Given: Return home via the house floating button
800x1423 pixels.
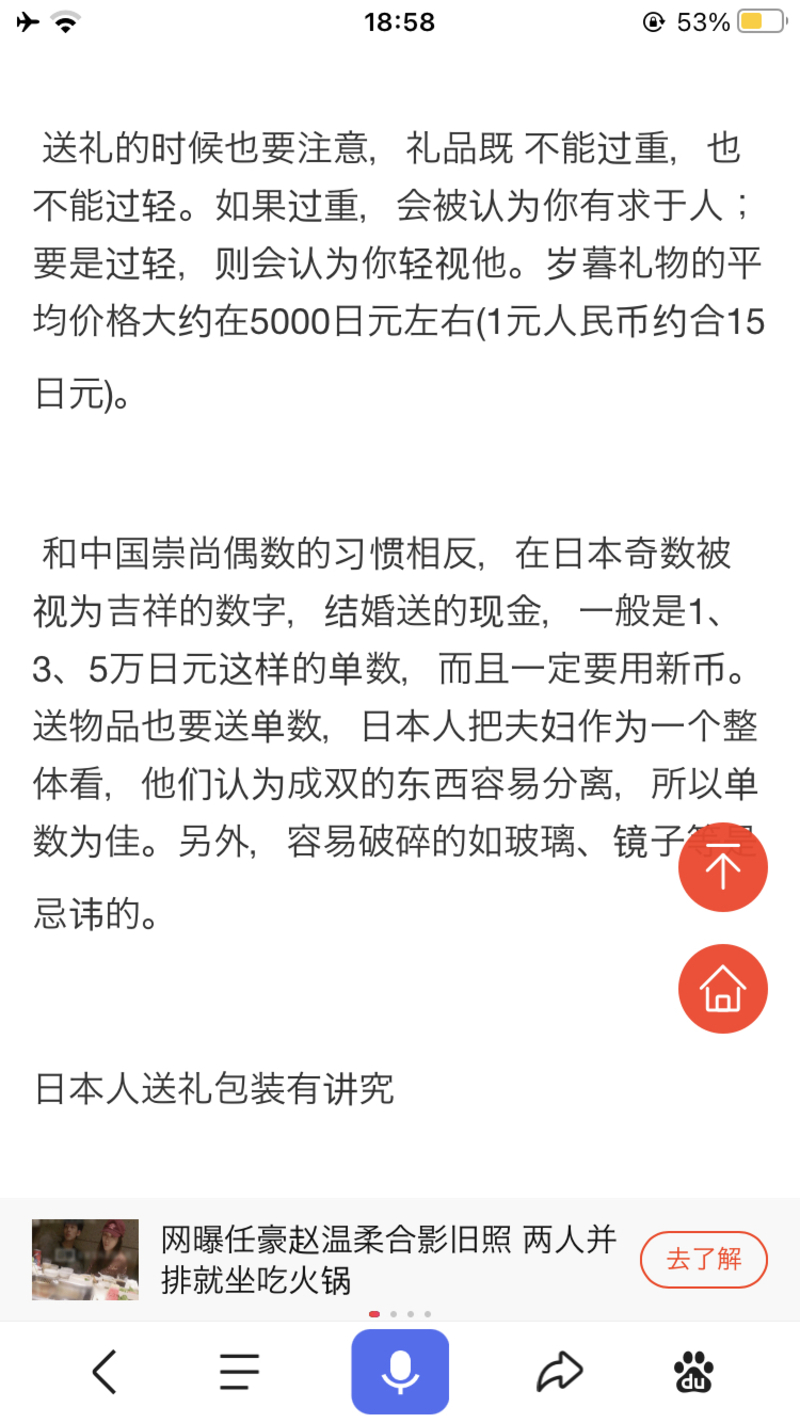Looking at the screenshot, I should pos(723,988).
